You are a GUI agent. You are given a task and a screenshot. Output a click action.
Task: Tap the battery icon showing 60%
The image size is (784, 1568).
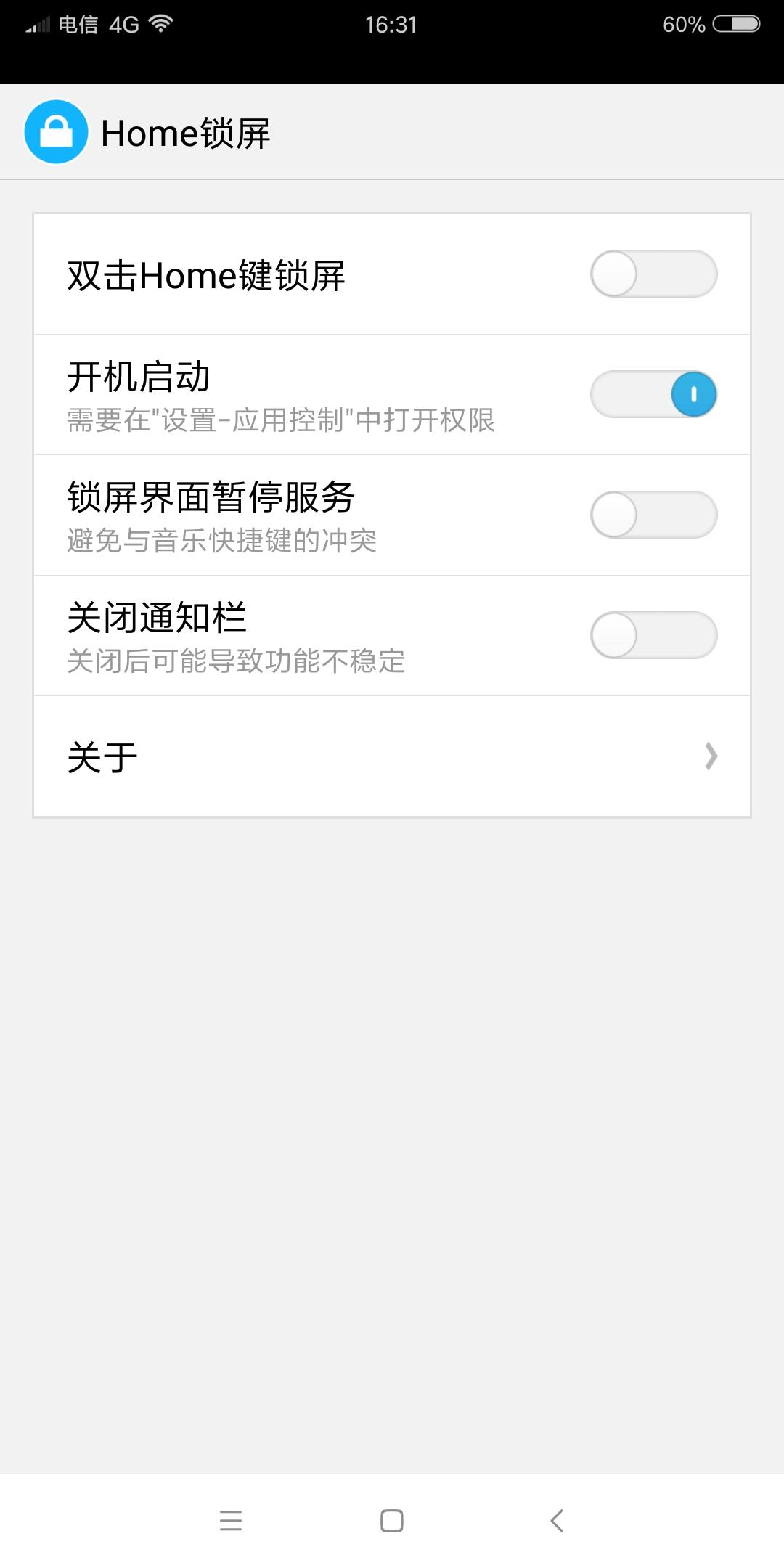pos(735,23)
